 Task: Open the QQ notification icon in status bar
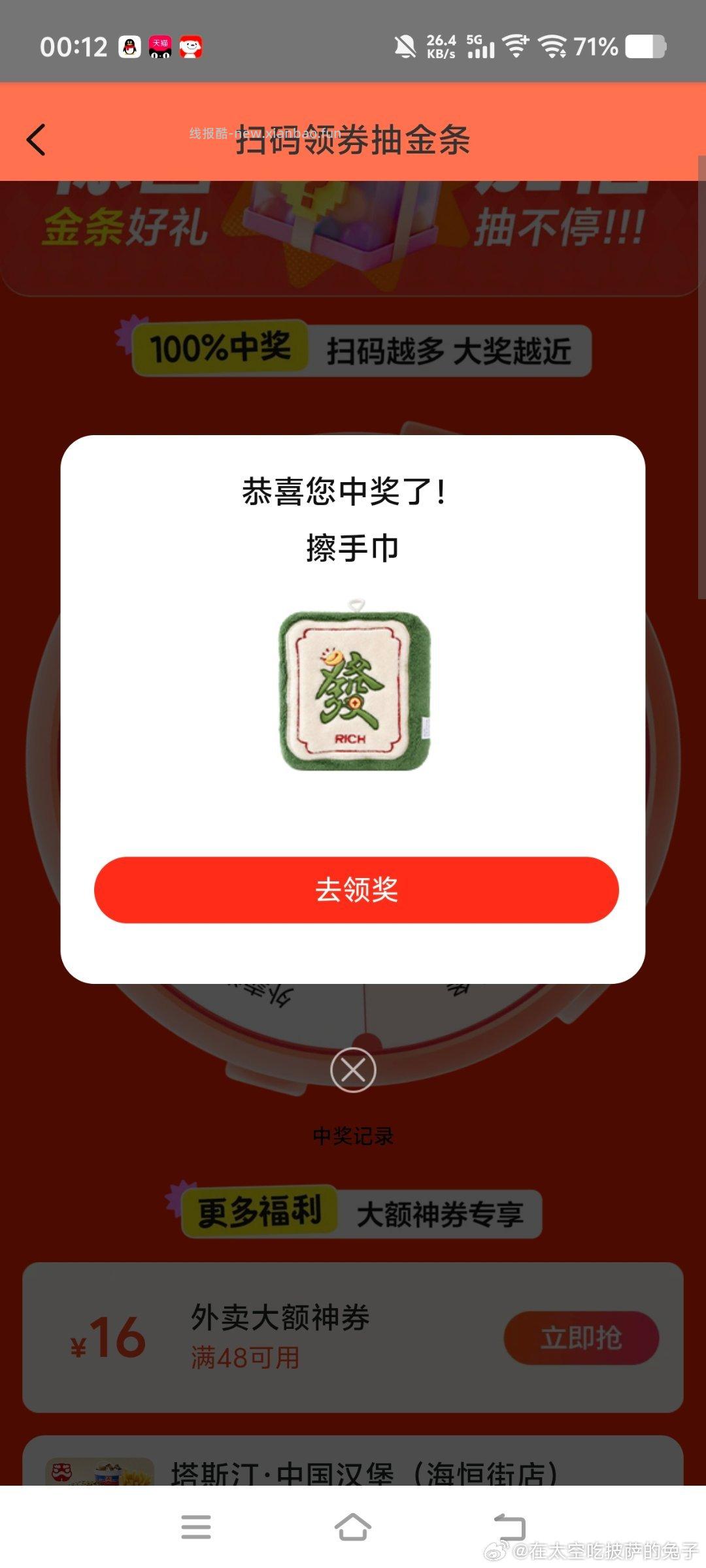tap(129, 46)
